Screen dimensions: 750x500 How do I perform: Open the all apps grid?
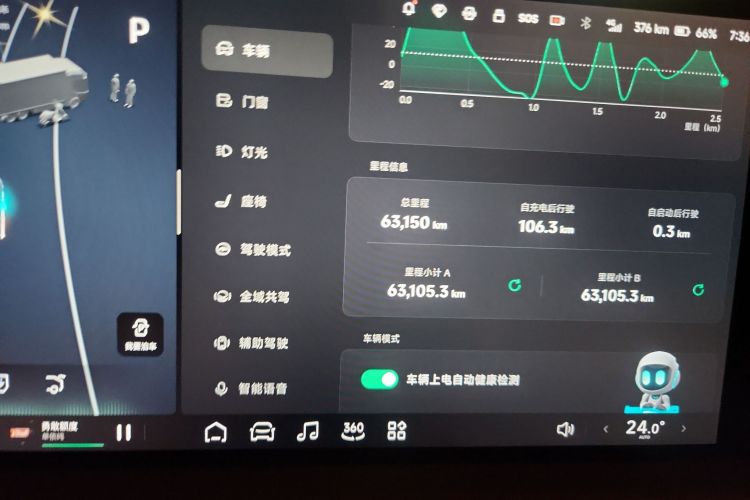[x=397, y=431]
